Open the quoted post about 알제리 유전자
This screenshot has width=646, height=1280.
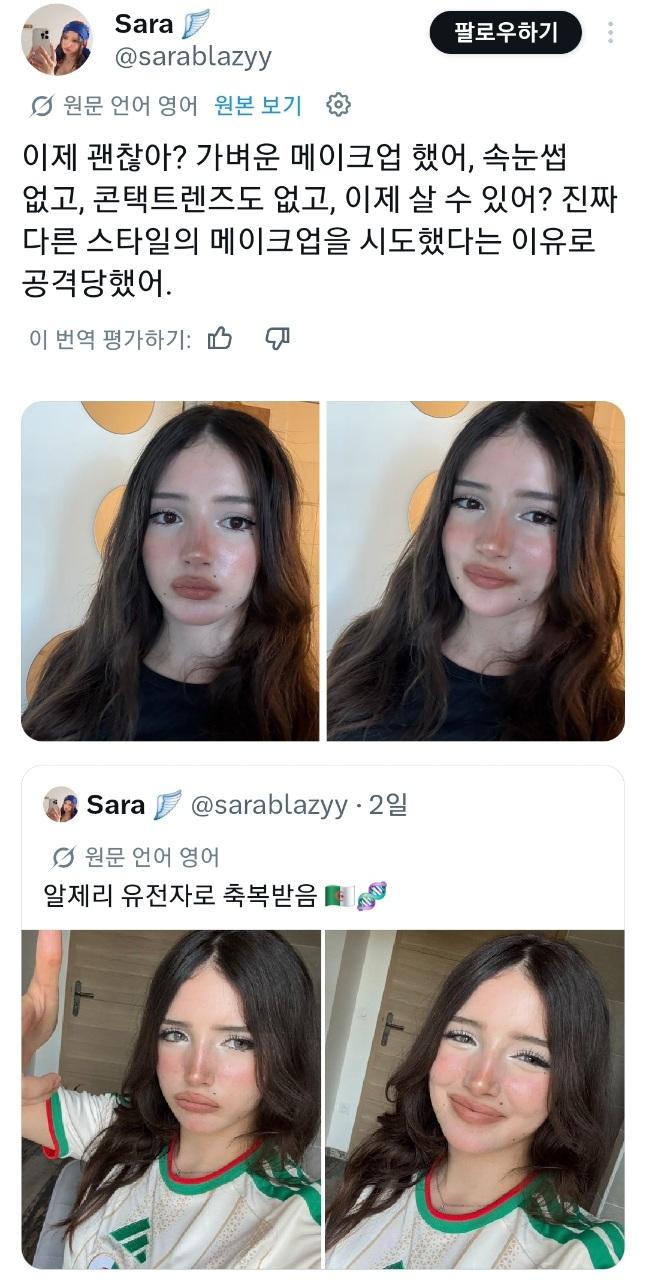click(323, 1022)
